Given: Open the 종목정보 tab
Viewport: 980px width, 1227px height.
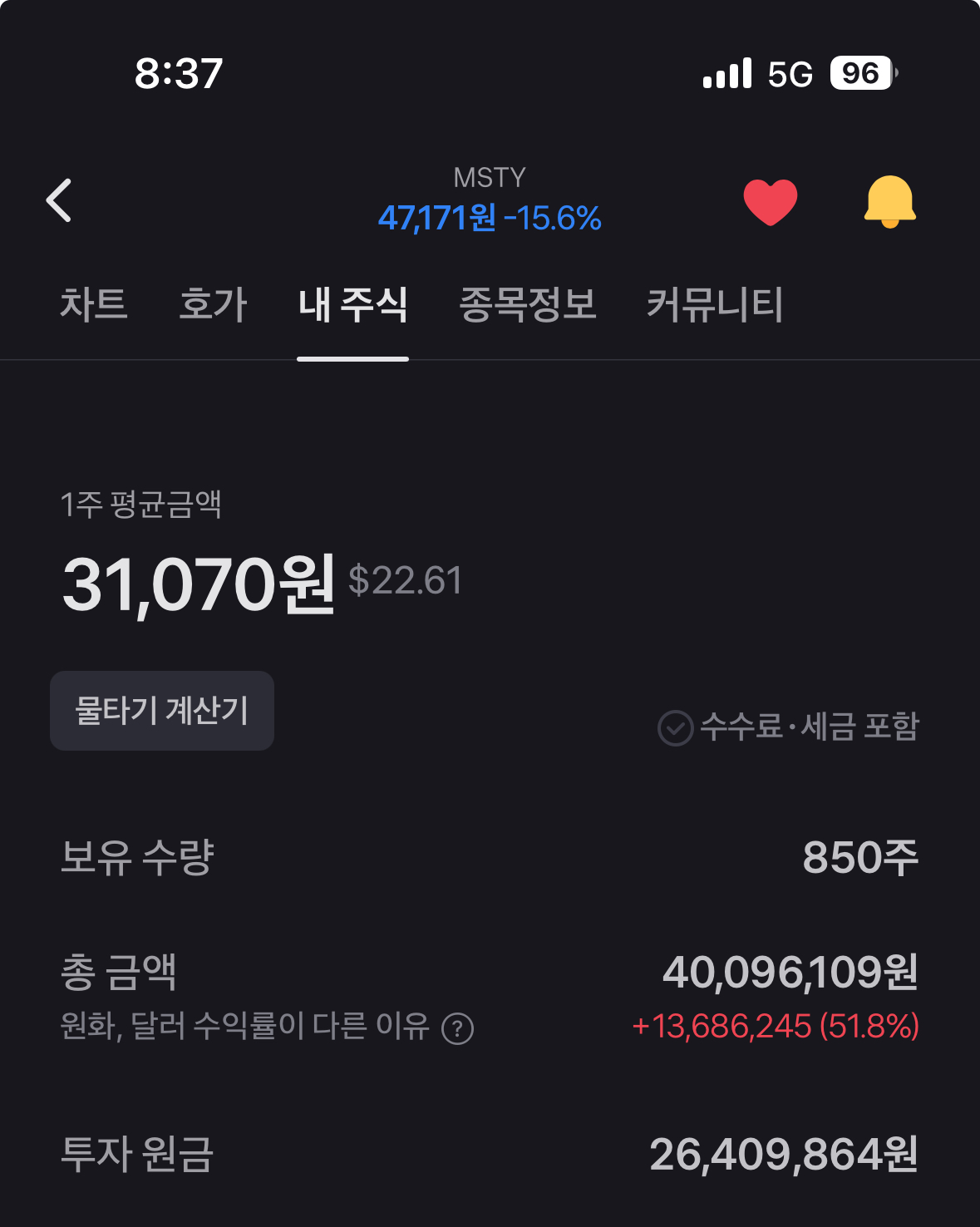Looking at the screenshot, I should tap(527, 304).
